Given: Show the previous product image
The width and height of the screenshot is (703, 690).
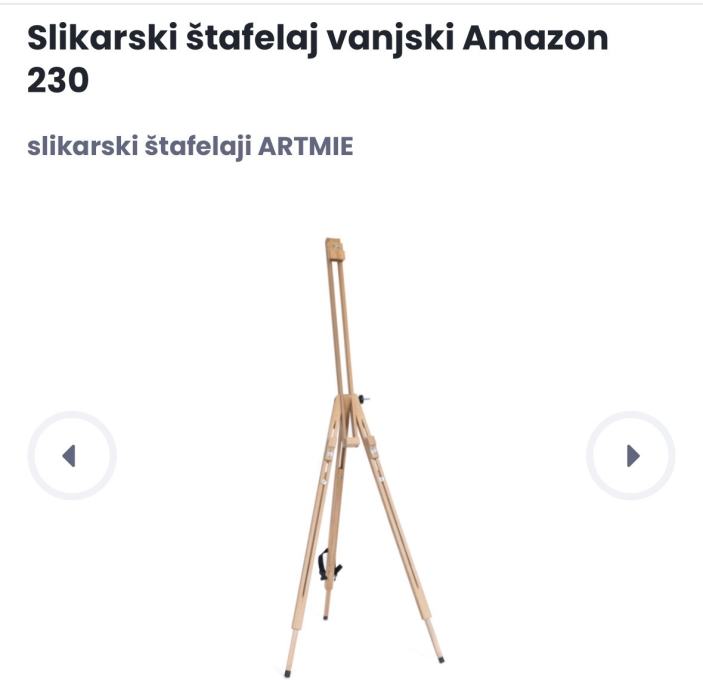Looking at the screenshot, I should click(71, 456).
